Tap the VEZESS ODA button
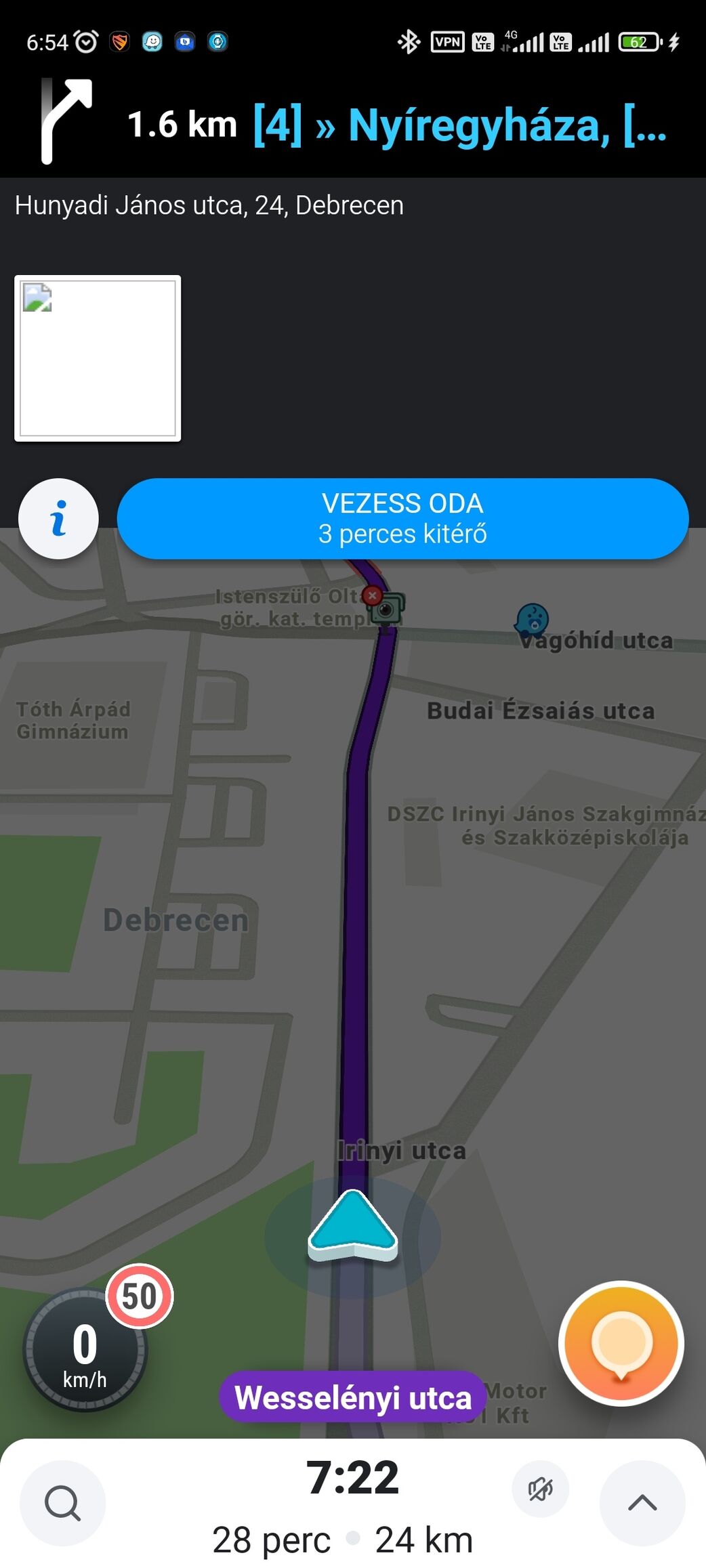 pyautogui.click(x=402, y=519)
